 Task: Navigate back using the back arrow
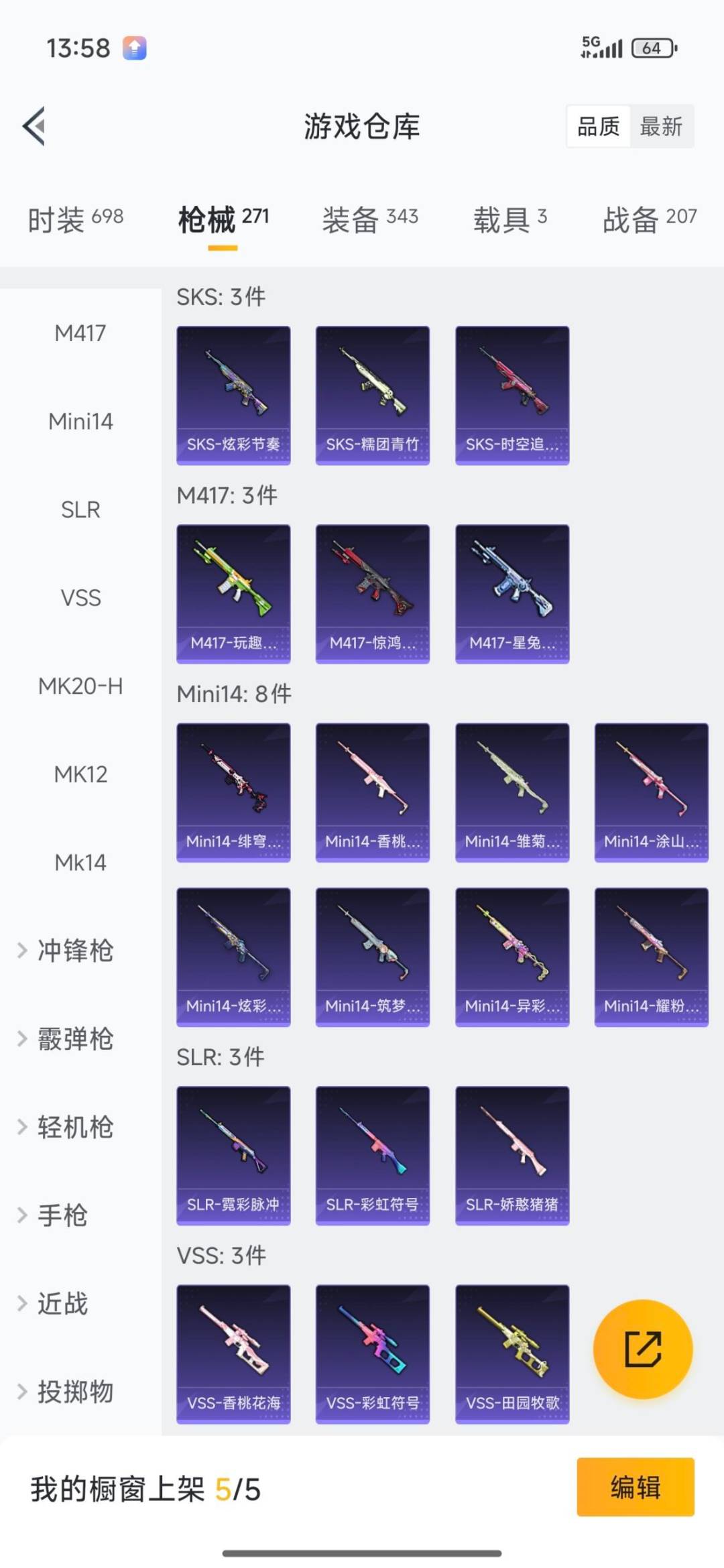(34, 127)
